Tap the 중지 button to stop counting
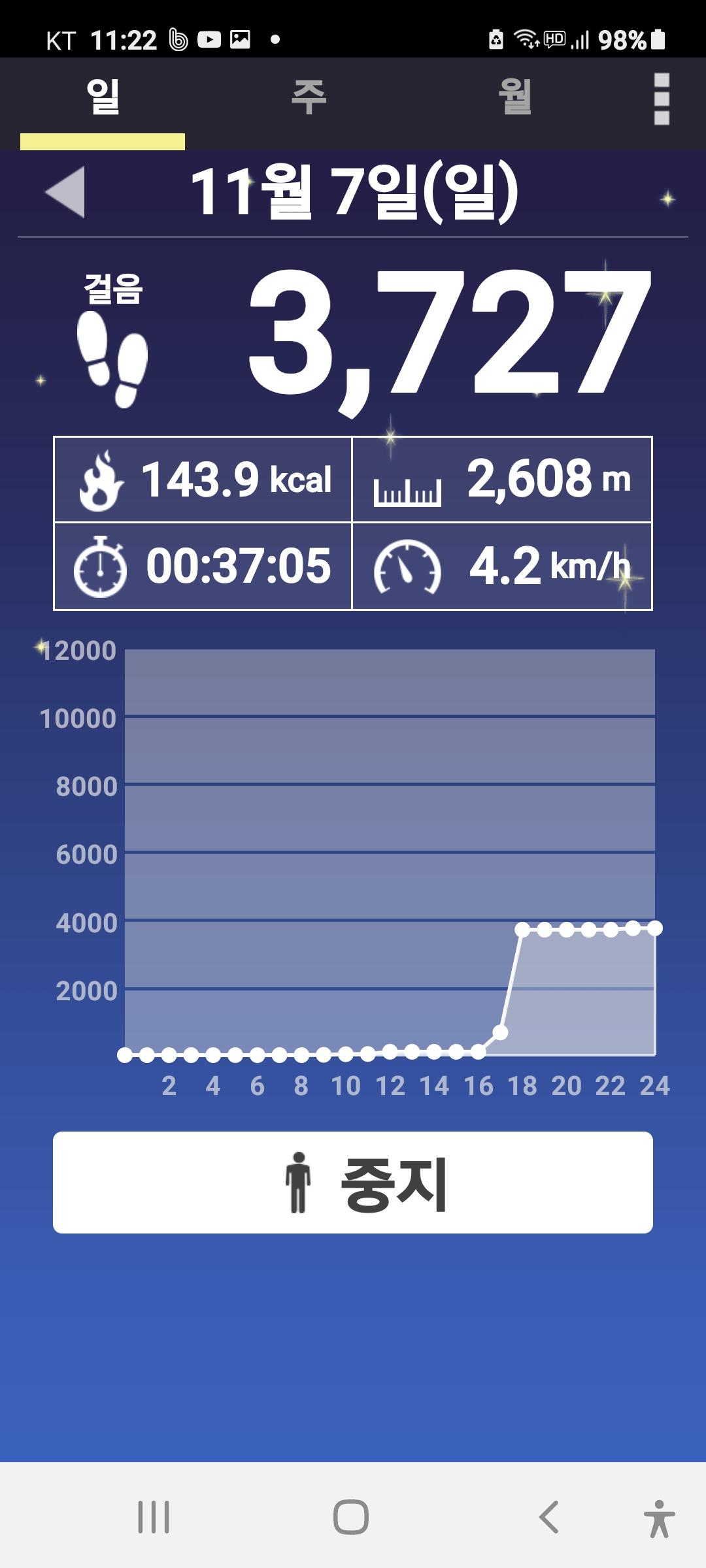The width and height of the screenshot is (706, 1568). tap(353, 1183)
